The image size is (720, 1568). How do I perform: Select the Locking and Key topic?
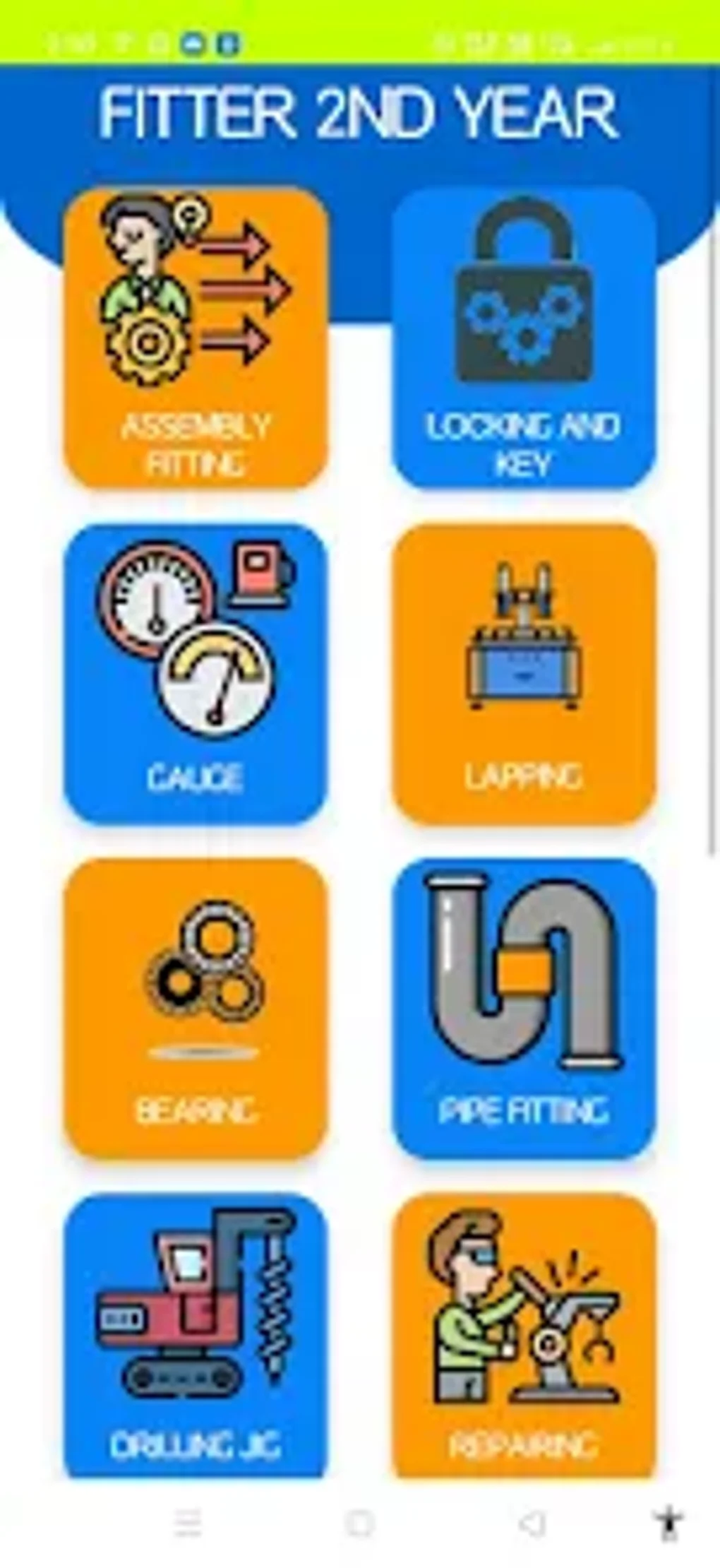(523, 338)
